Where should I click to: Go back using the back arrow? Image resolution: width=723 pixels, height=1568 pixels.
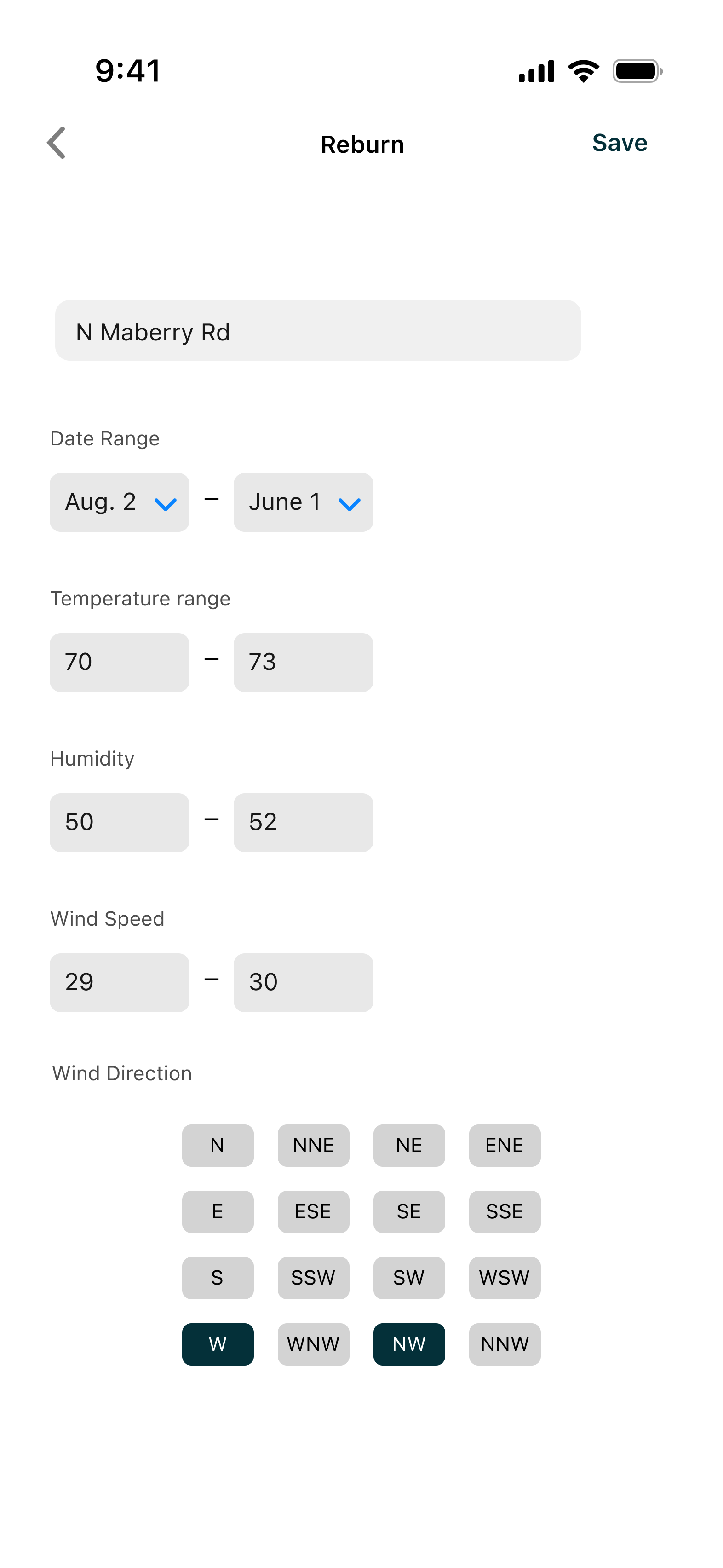click(x=56, y=143)
